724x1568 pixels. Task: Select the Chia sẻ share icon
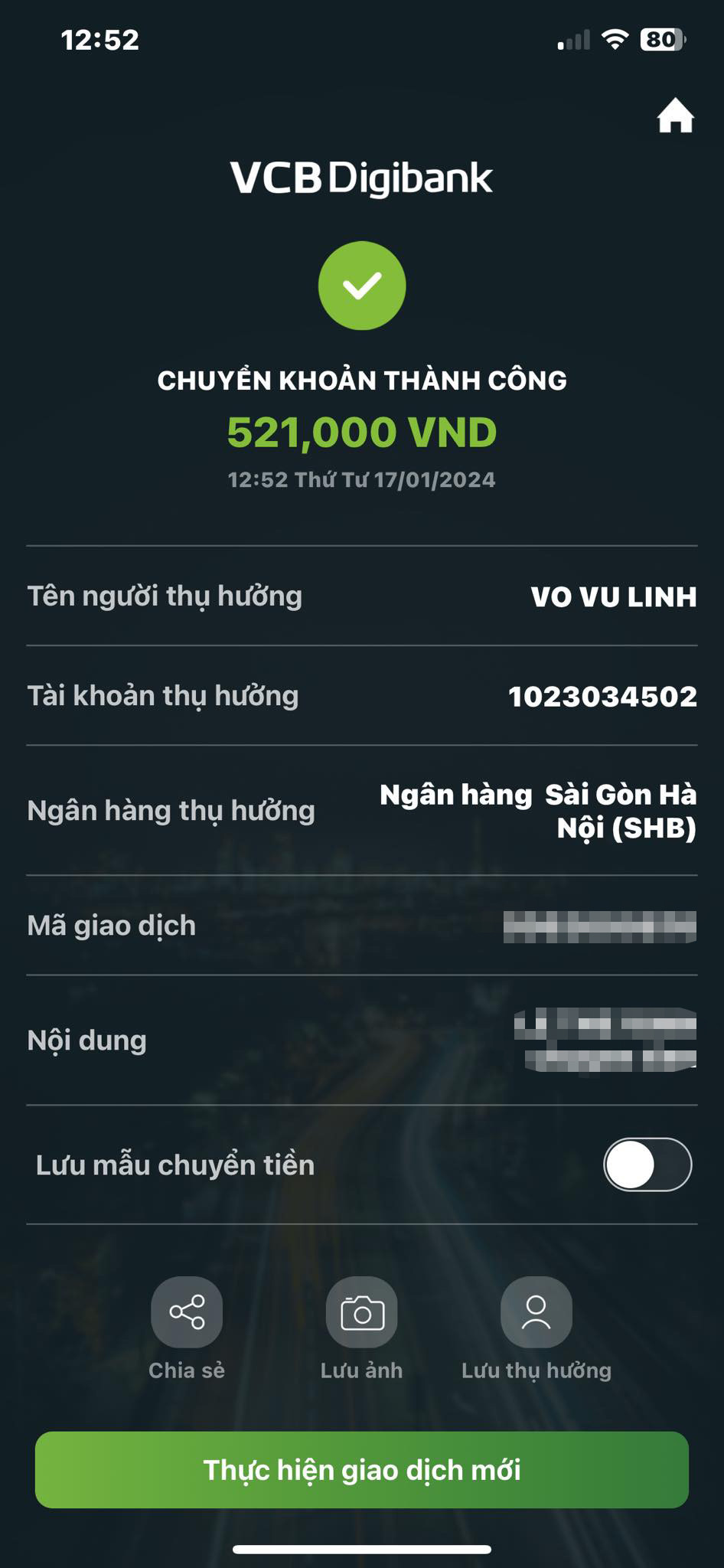pos(187,1311)
